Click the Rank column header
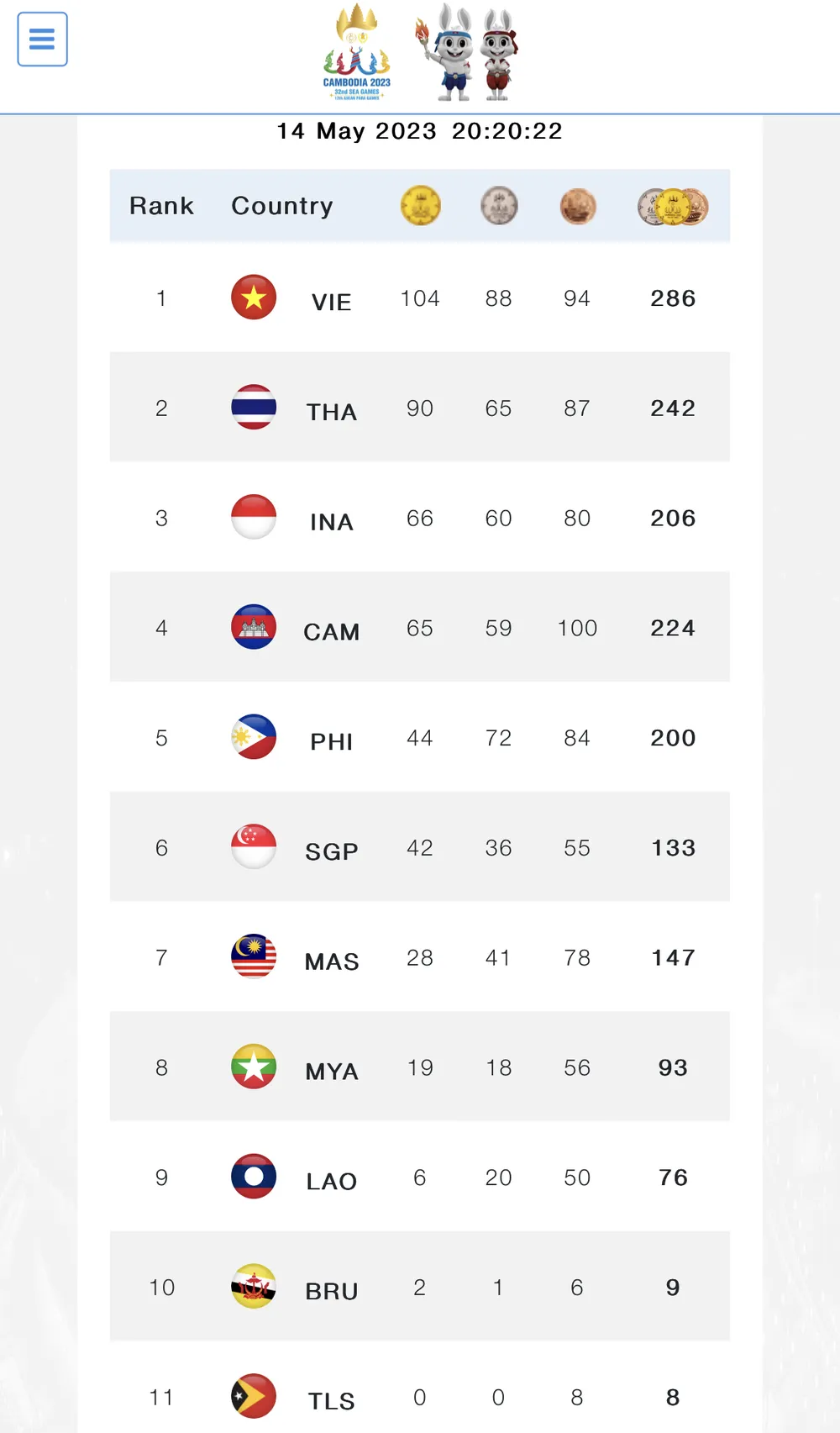Screen dimensions: 840x1433 (161, 205)
